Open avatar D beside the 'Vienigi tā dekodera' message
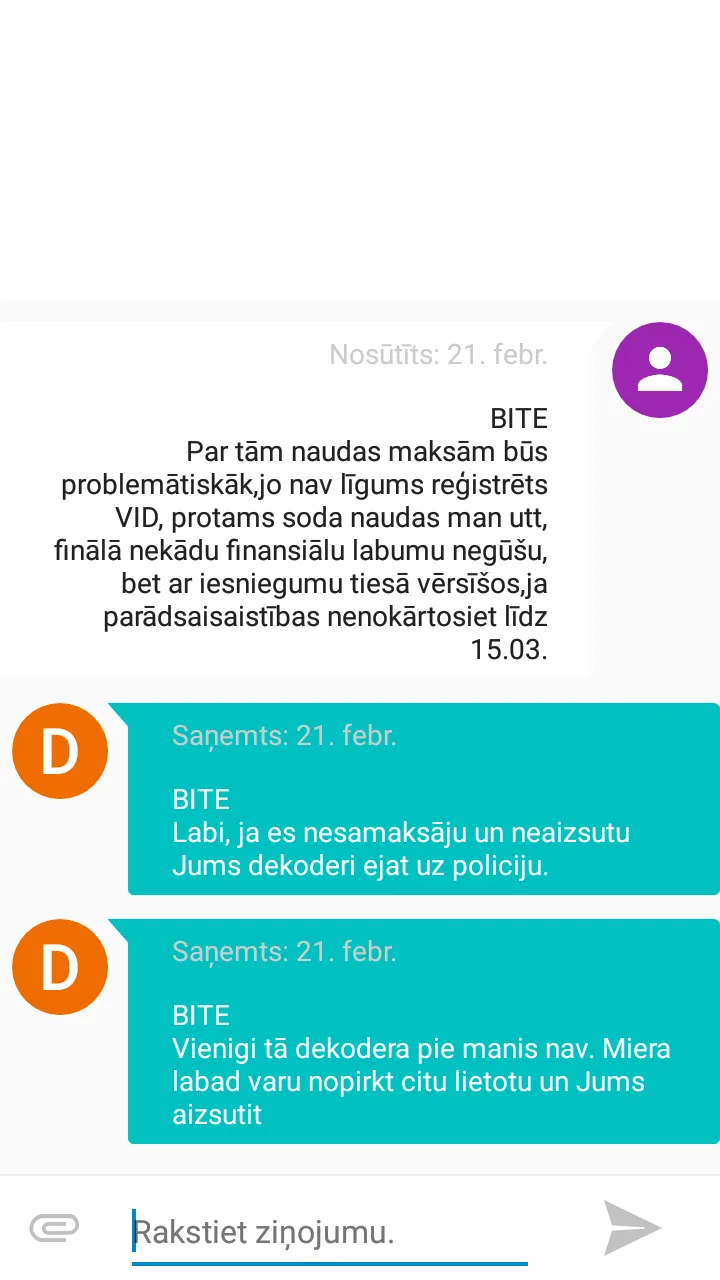 (59, 967)
